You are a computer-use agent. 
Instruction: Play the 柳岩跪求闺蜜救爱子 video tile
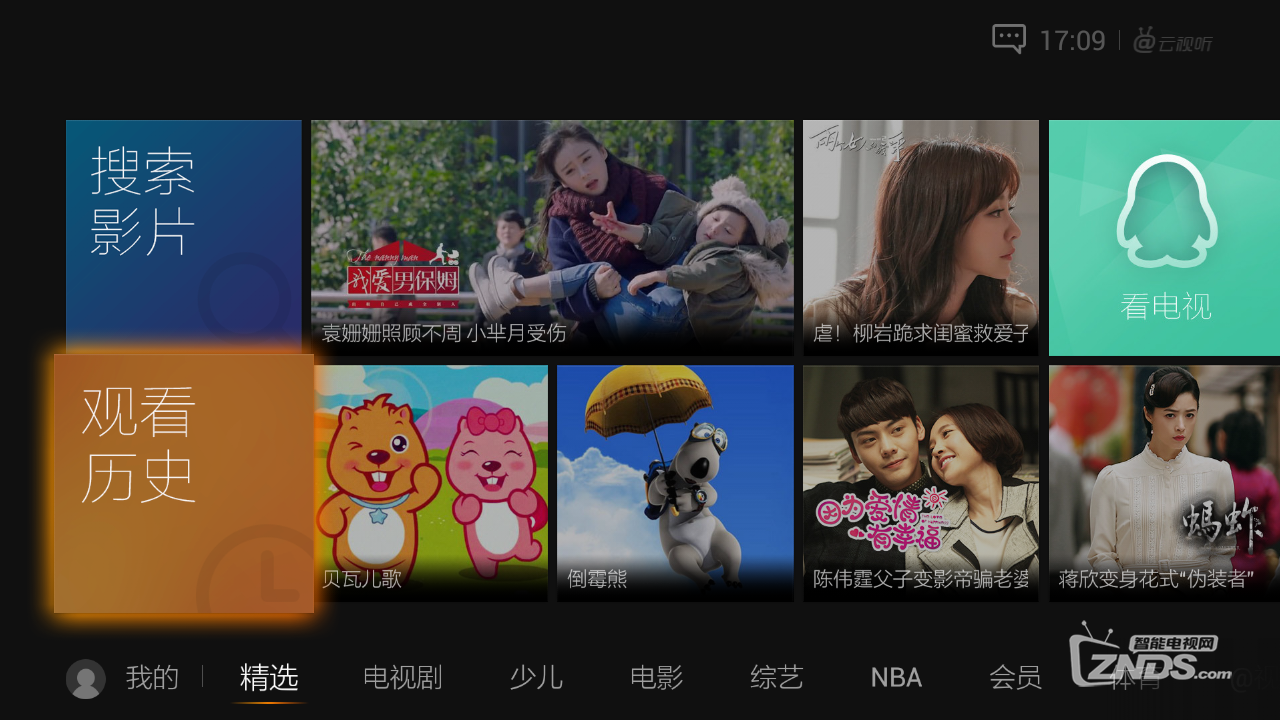920,237
